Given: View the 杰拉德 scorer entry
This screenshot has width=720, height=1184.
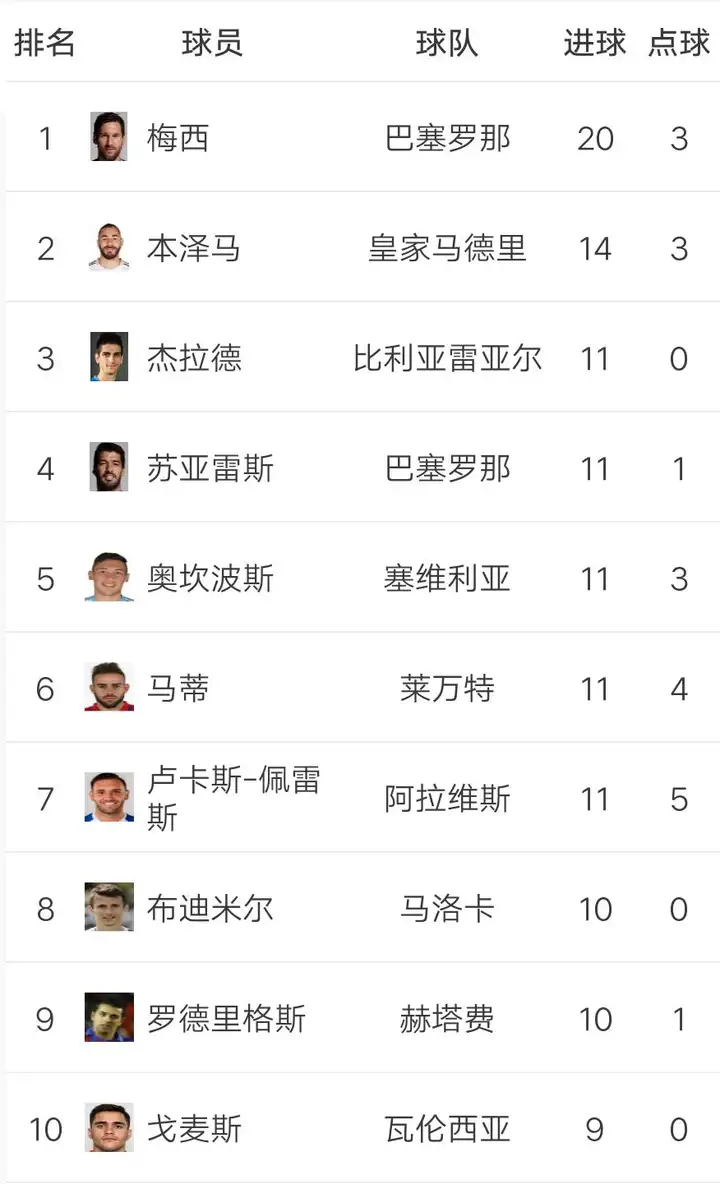Looking at the screenshot, I should coord(193,358).
